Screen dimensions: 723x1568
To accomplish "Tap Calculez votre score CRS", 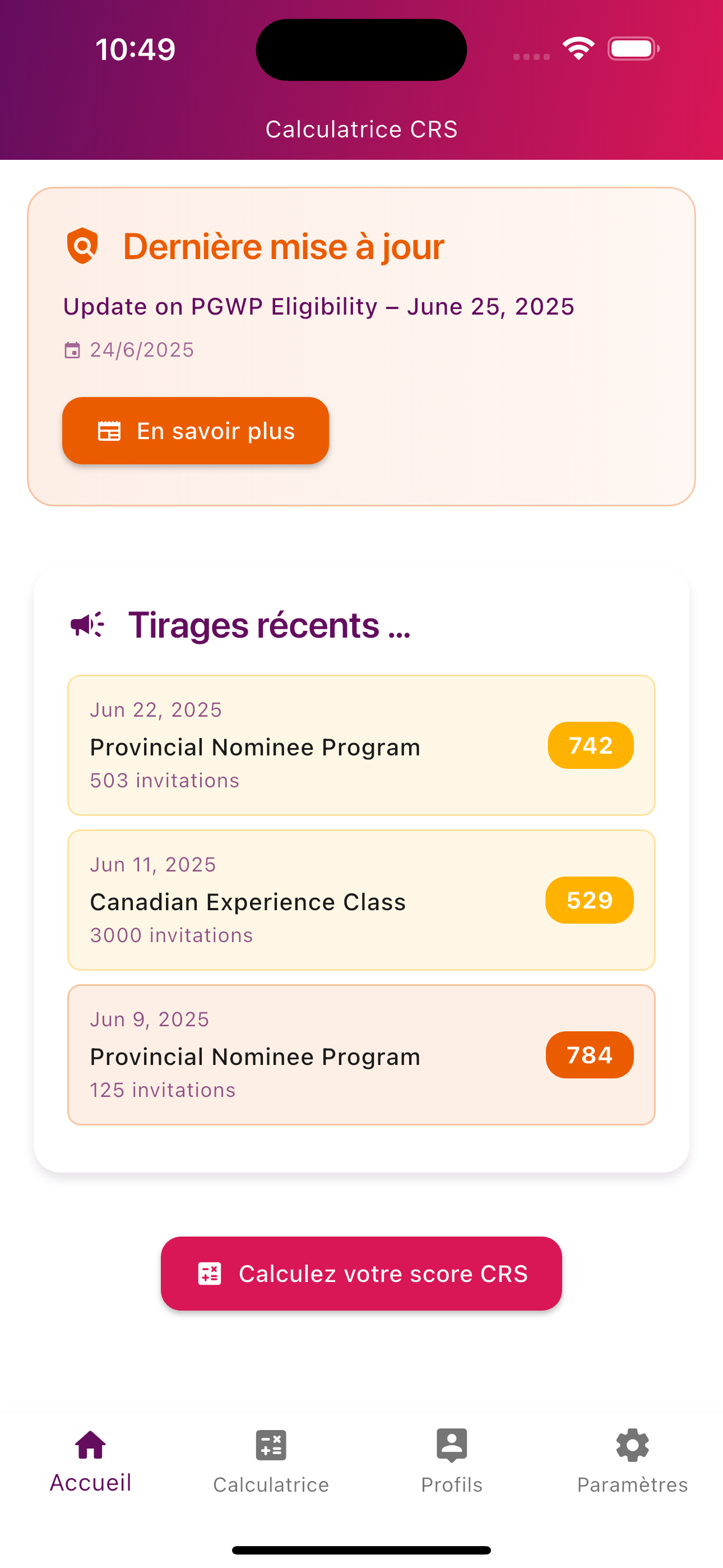I will (x=361, y=1274).
